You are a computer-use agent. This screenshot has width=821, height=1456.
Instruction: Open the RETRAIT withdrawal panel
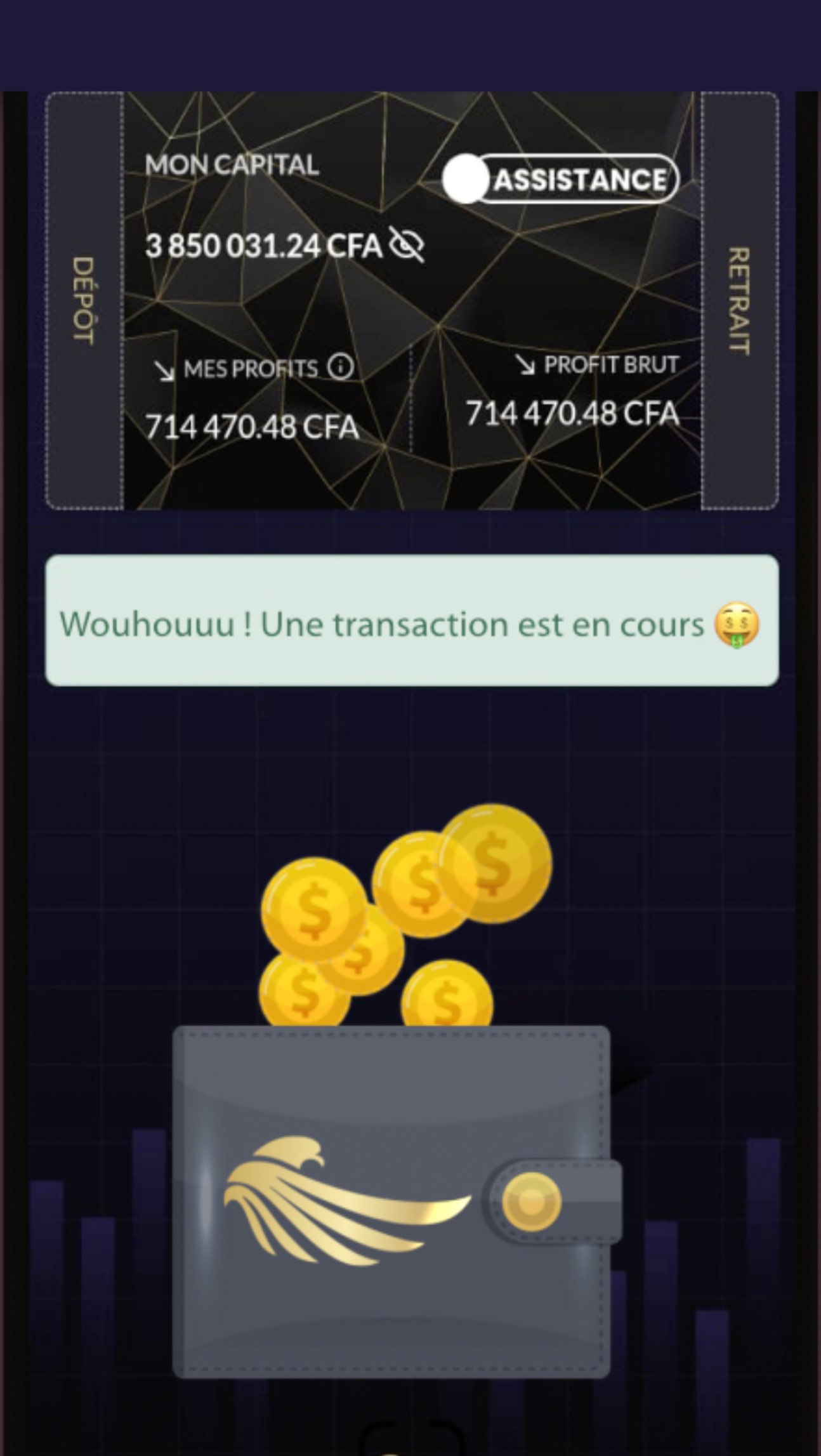740,301
